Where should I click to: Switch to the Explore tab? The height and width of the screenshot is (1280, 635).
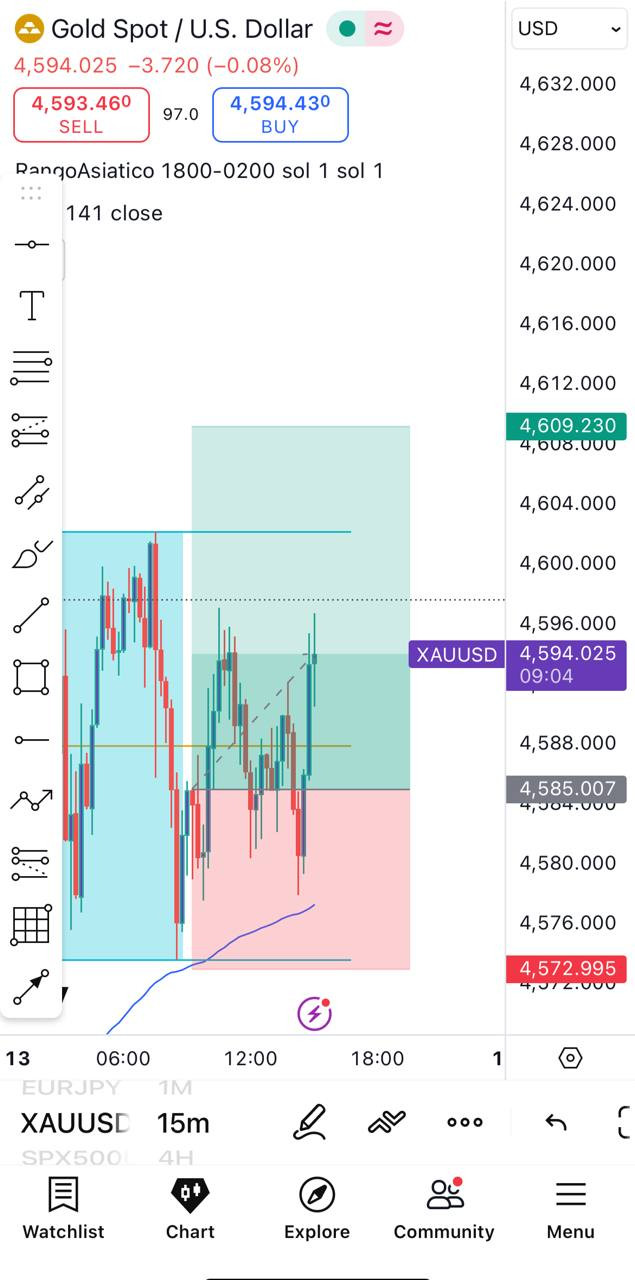pyautogui.click(x=317, y=1207)
